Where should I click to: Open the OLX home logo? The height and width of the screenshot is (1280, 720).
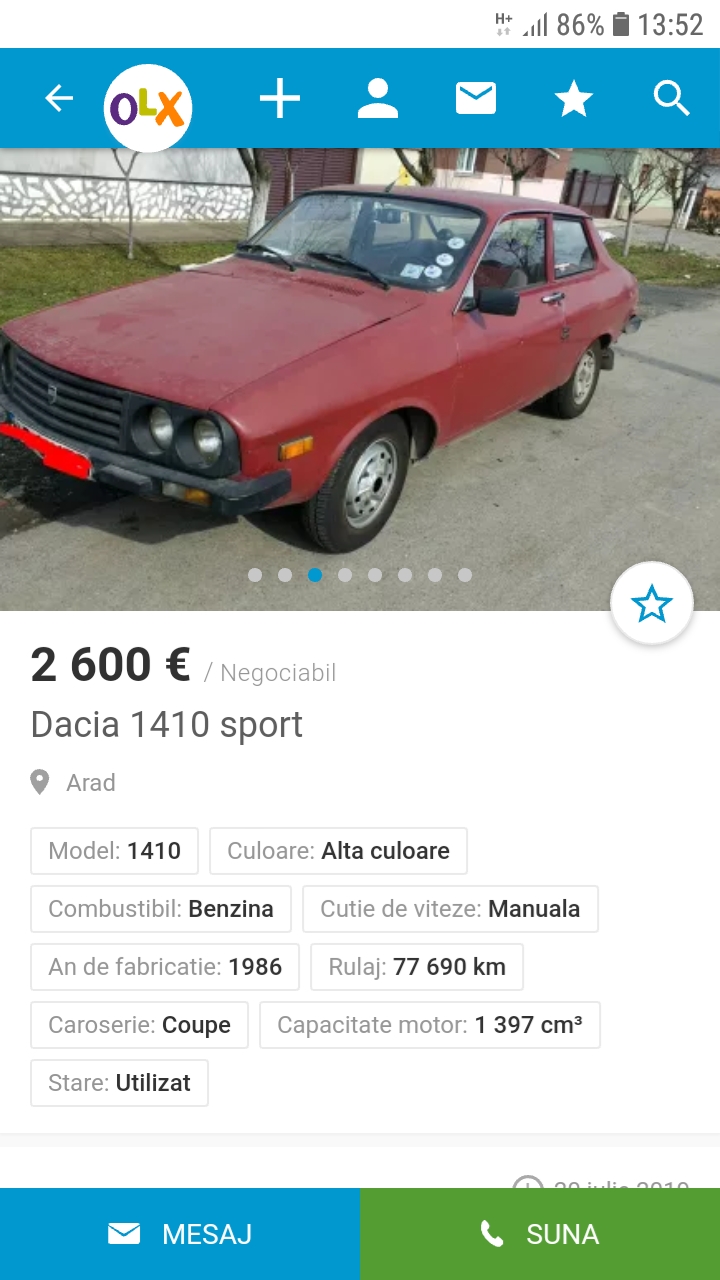pos(148,107)
